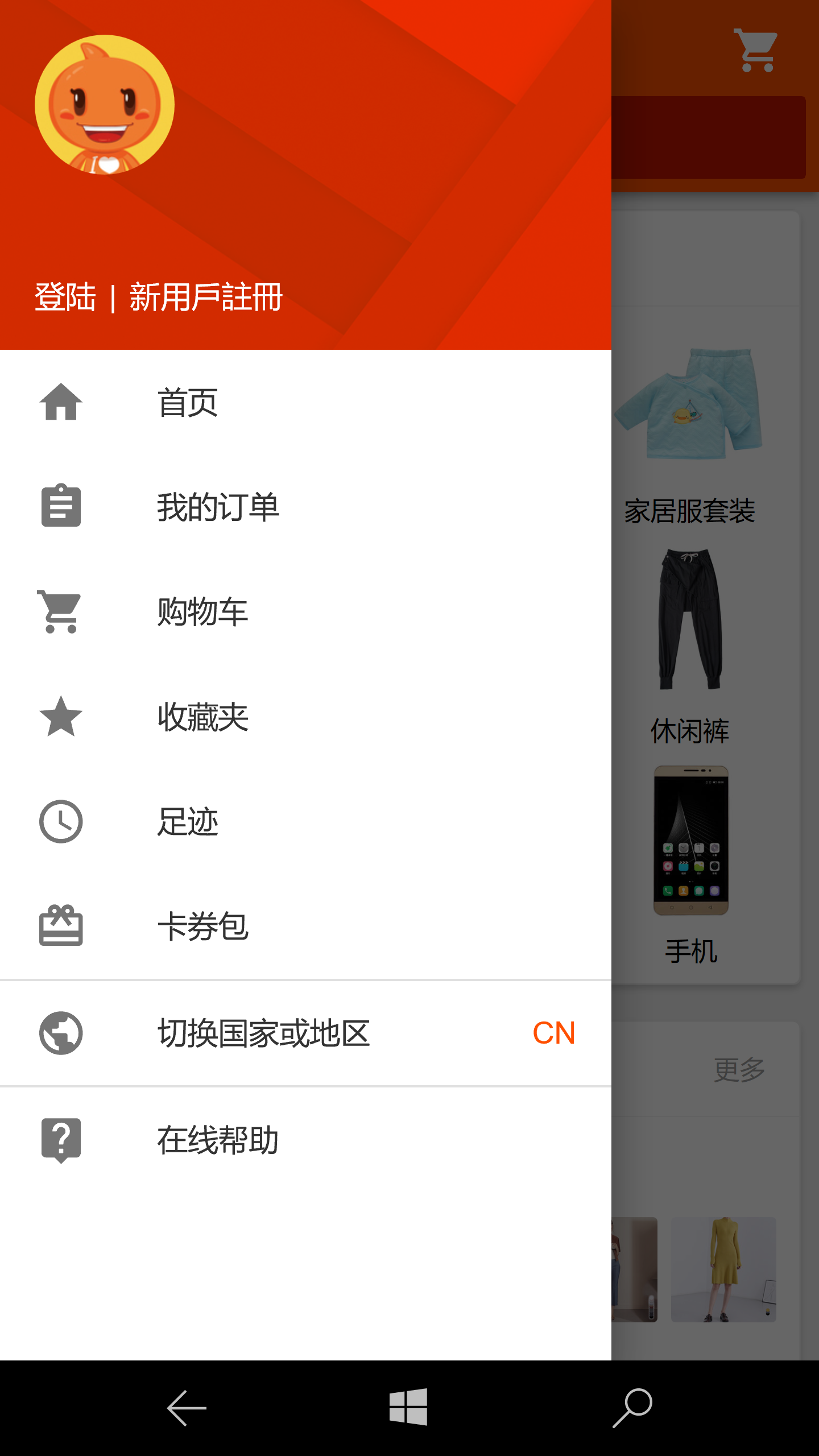Tap the system search magnifier
Image resolution: width=819 pixels, height=1456 pixels.
(632, 1408)
